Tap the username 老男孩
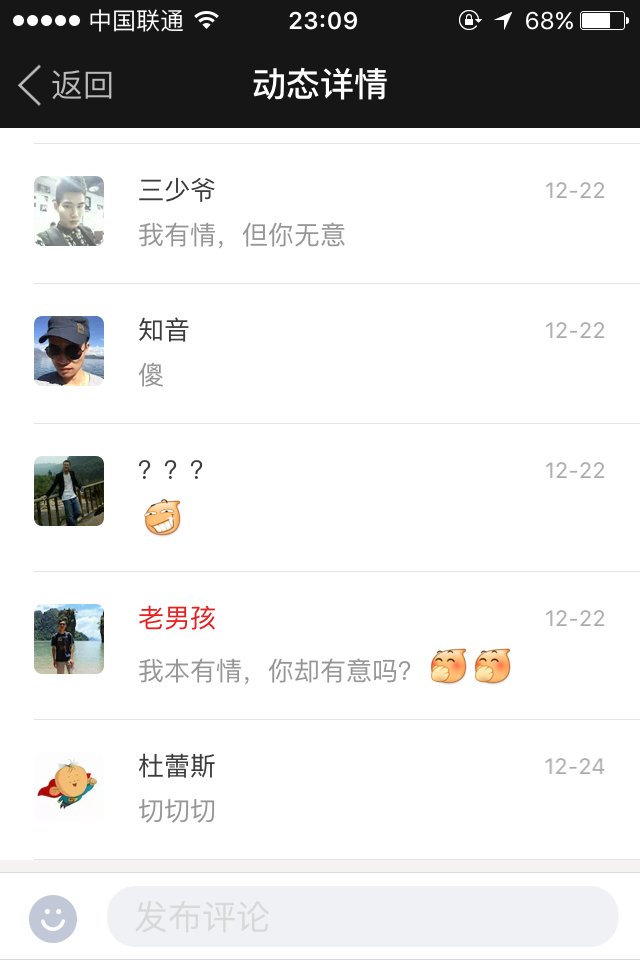The image size is (640, 960). click(177, 618)
